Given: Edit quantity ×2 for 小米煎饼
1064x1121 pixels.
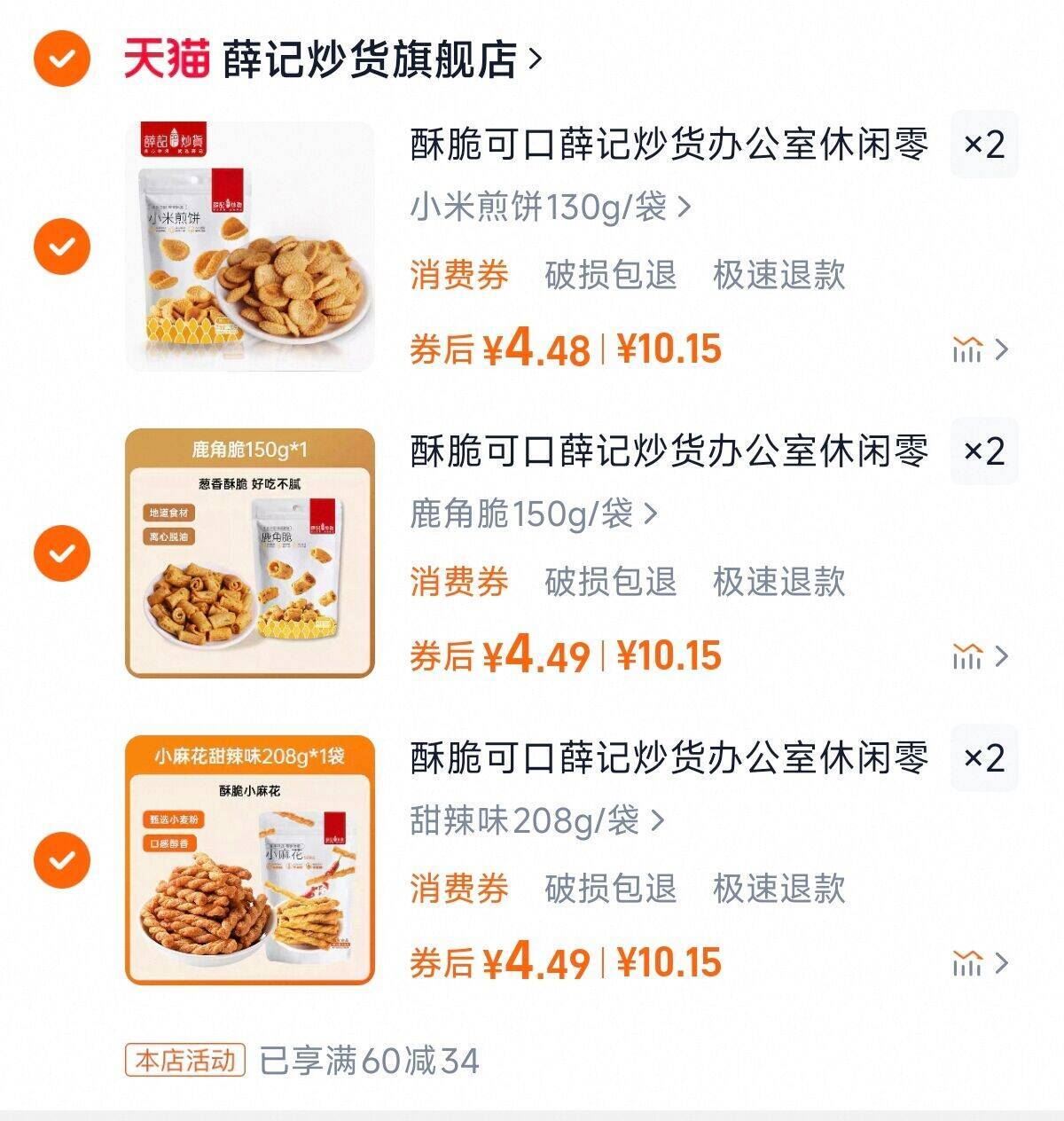Looking at the screenshot, I should point(984,145).
